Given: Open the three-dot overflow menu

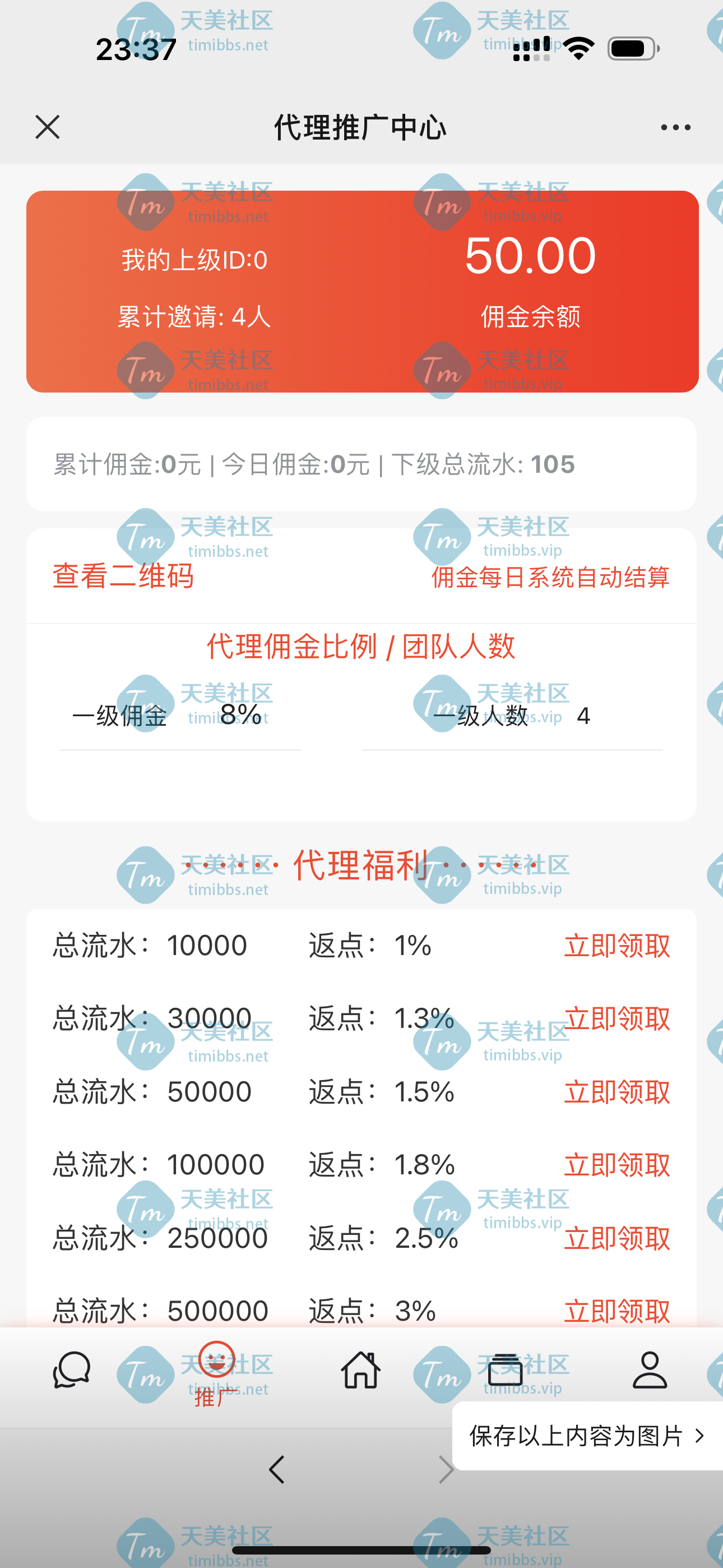Looking at the screenshot, I should pyautogui.click(x=675, y=127).
